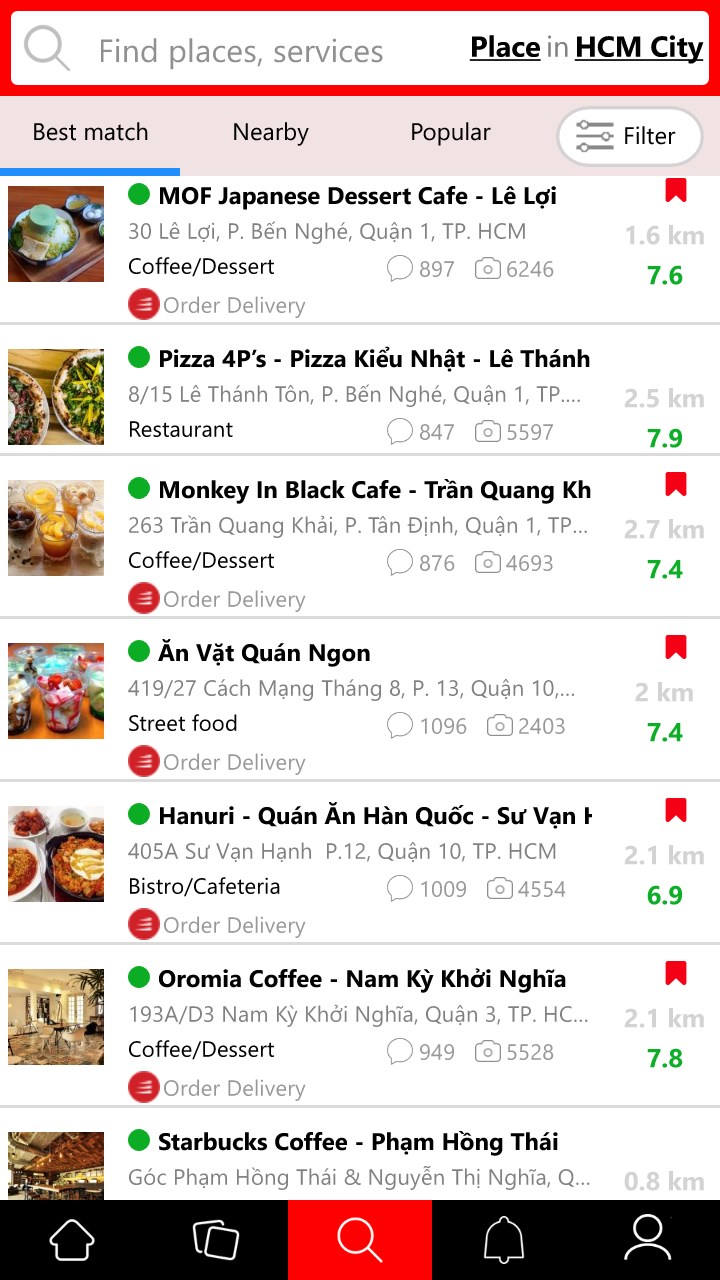Switch to the Popular tab

[x=450, y=132]
